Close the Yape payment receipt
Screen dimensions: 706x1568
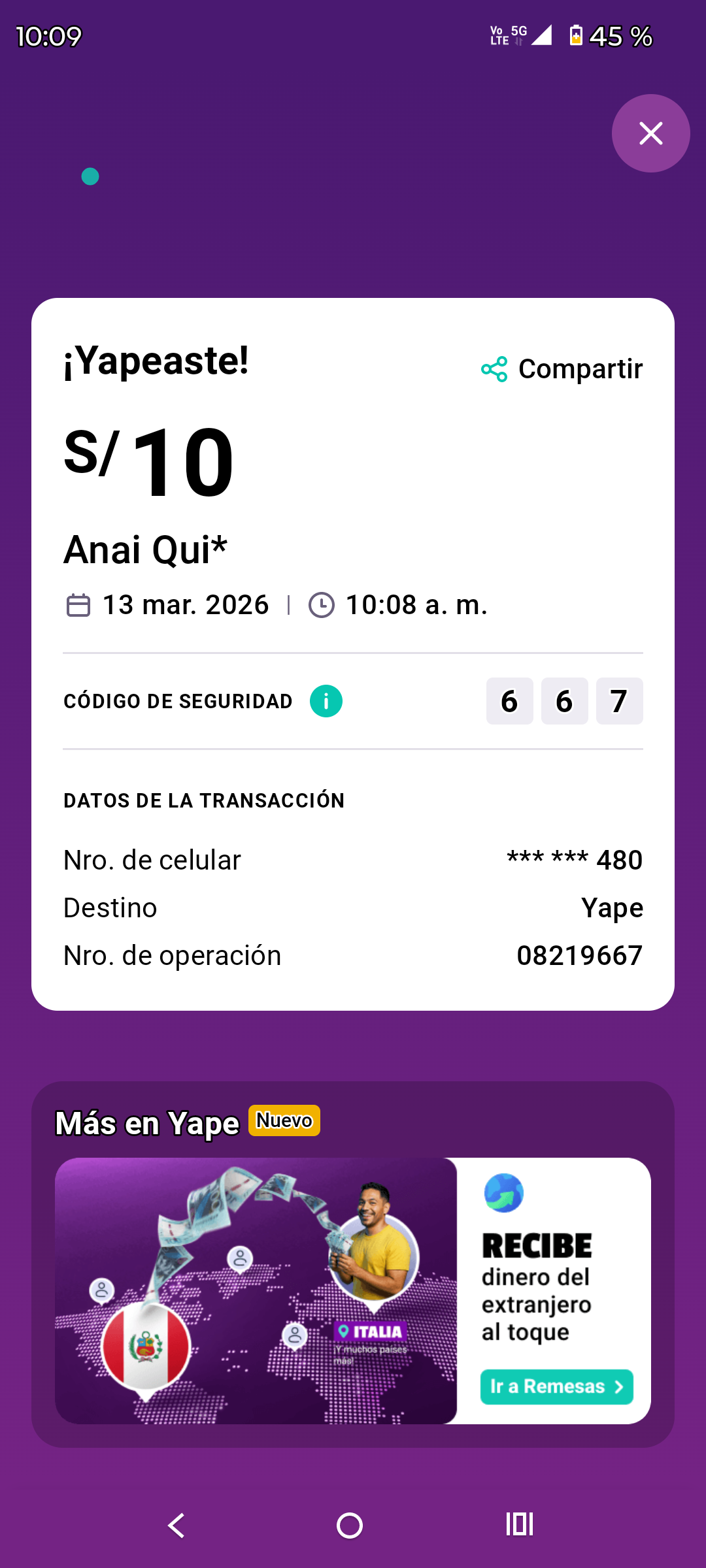coord(650,133)
